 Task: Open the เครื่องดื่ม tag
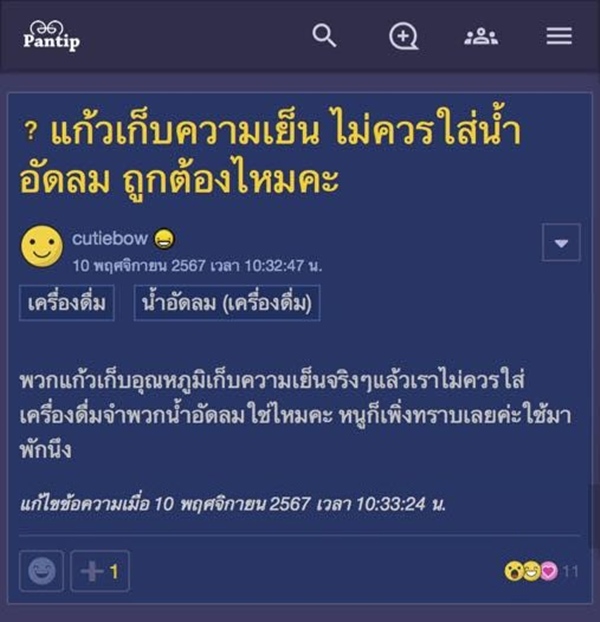[67, 303]
